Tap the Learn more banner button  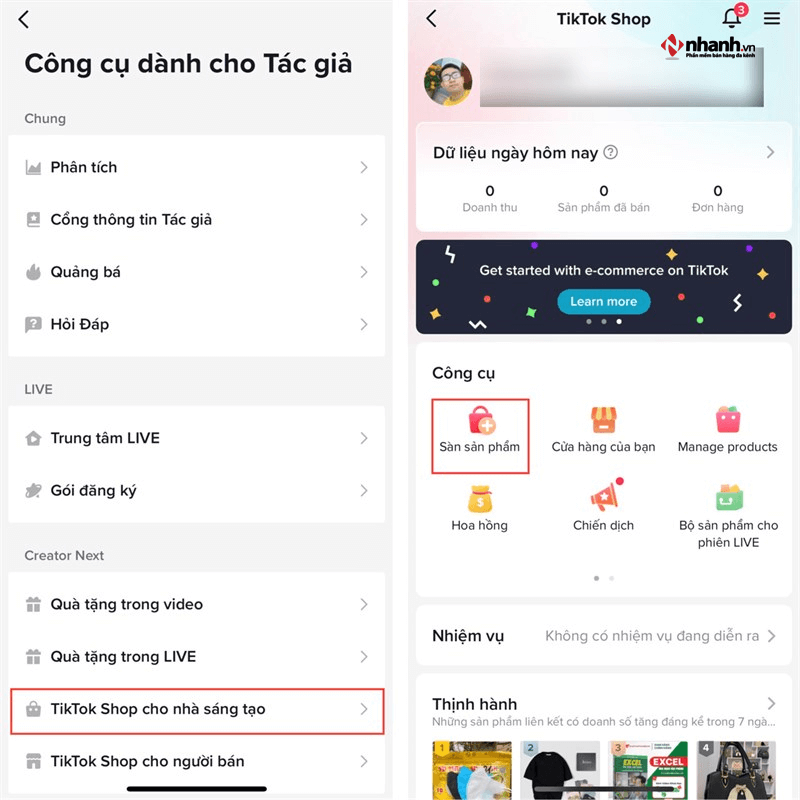point(603,302)
